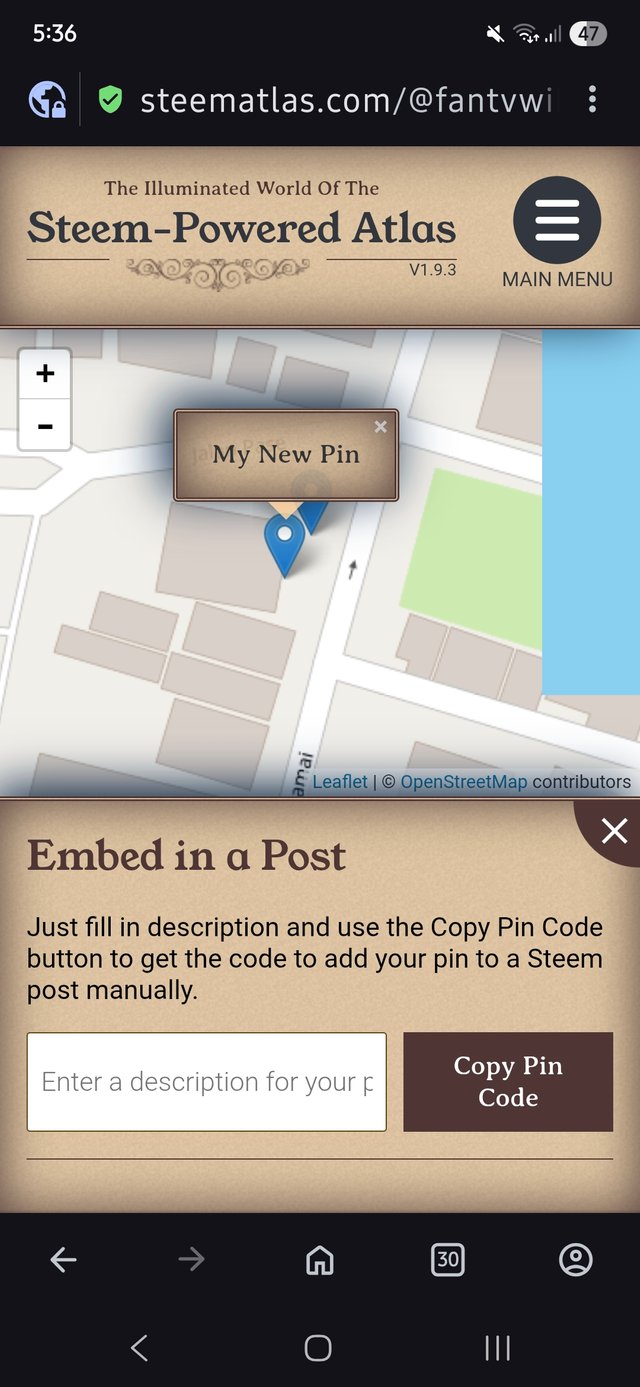Open browser overflow menu
The height and width of the screenshot is (1387, 640).
593,99
